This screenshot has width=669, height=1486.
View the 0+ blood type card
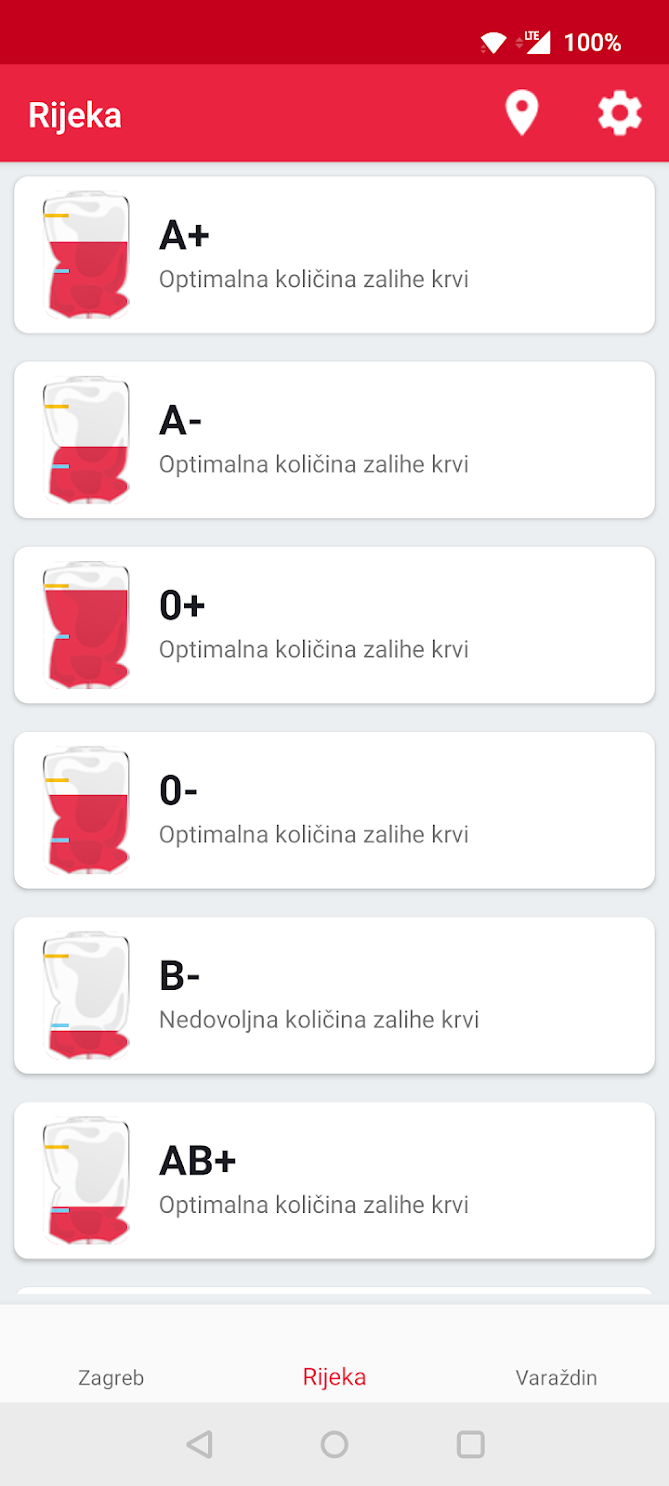coord(334,625)
